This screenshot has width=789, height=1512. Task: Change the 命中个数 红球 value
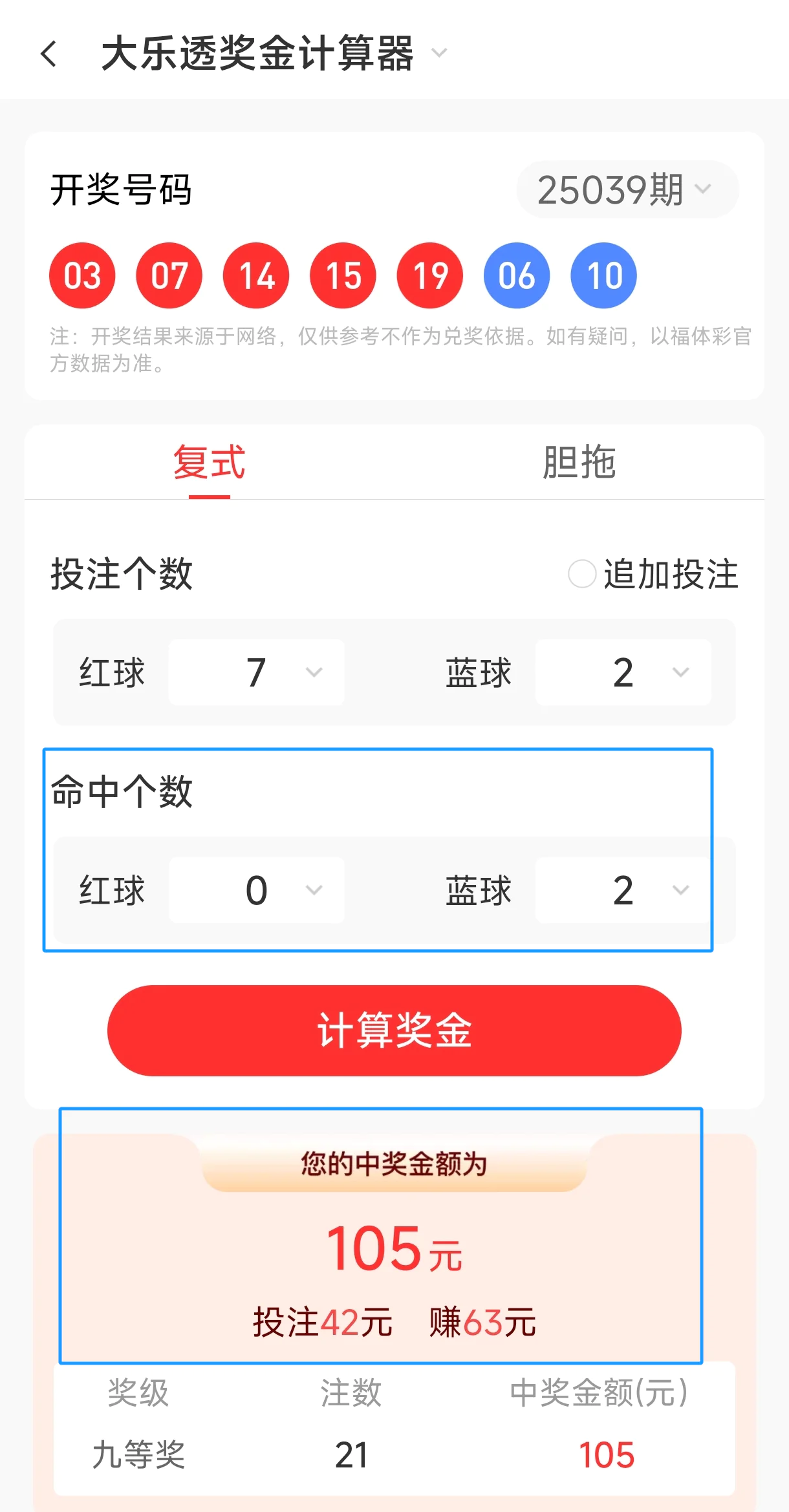[257, 890]
